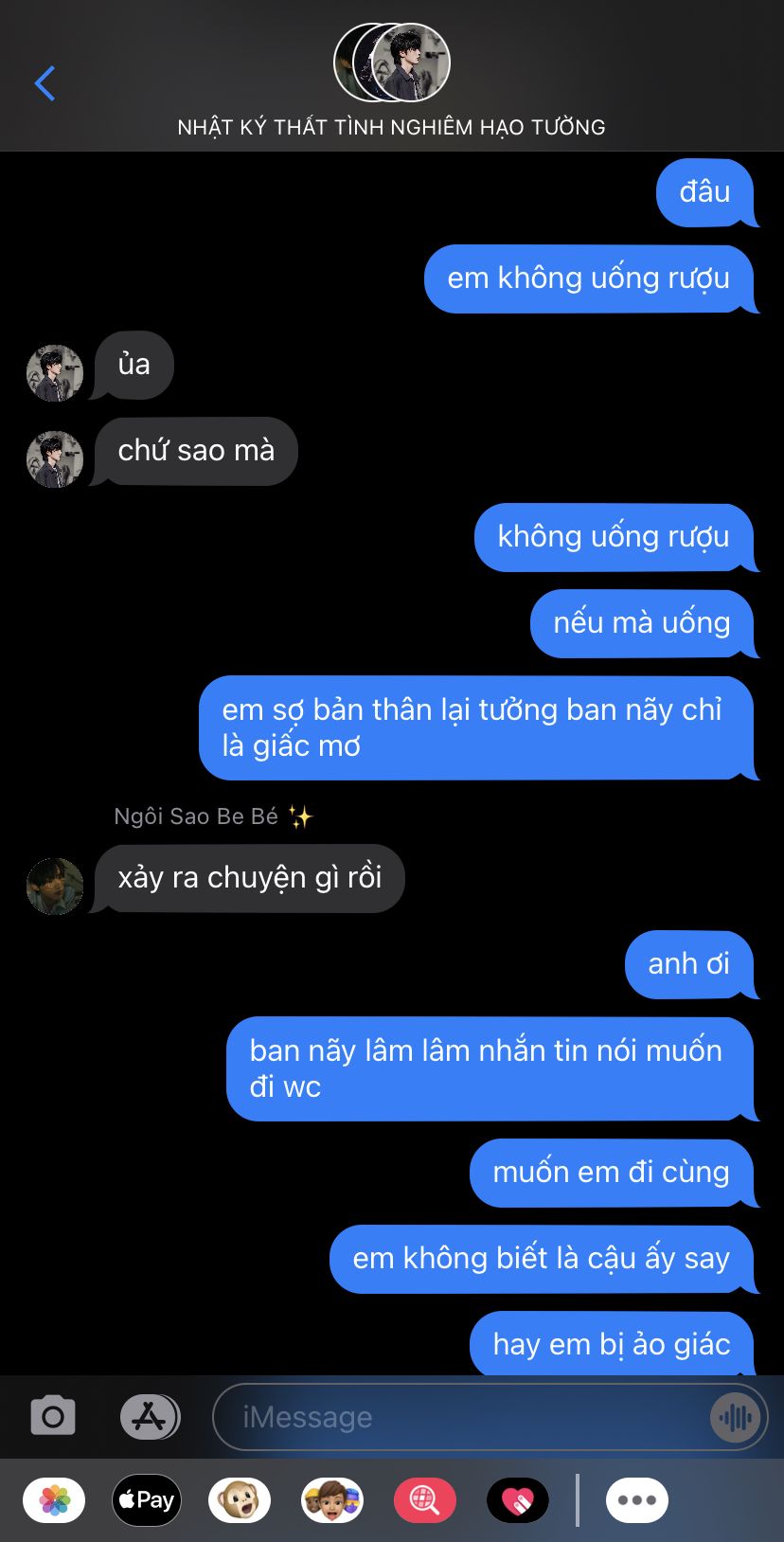Show more iMessage apps

pyautogui.click(x=637, y=1500)
